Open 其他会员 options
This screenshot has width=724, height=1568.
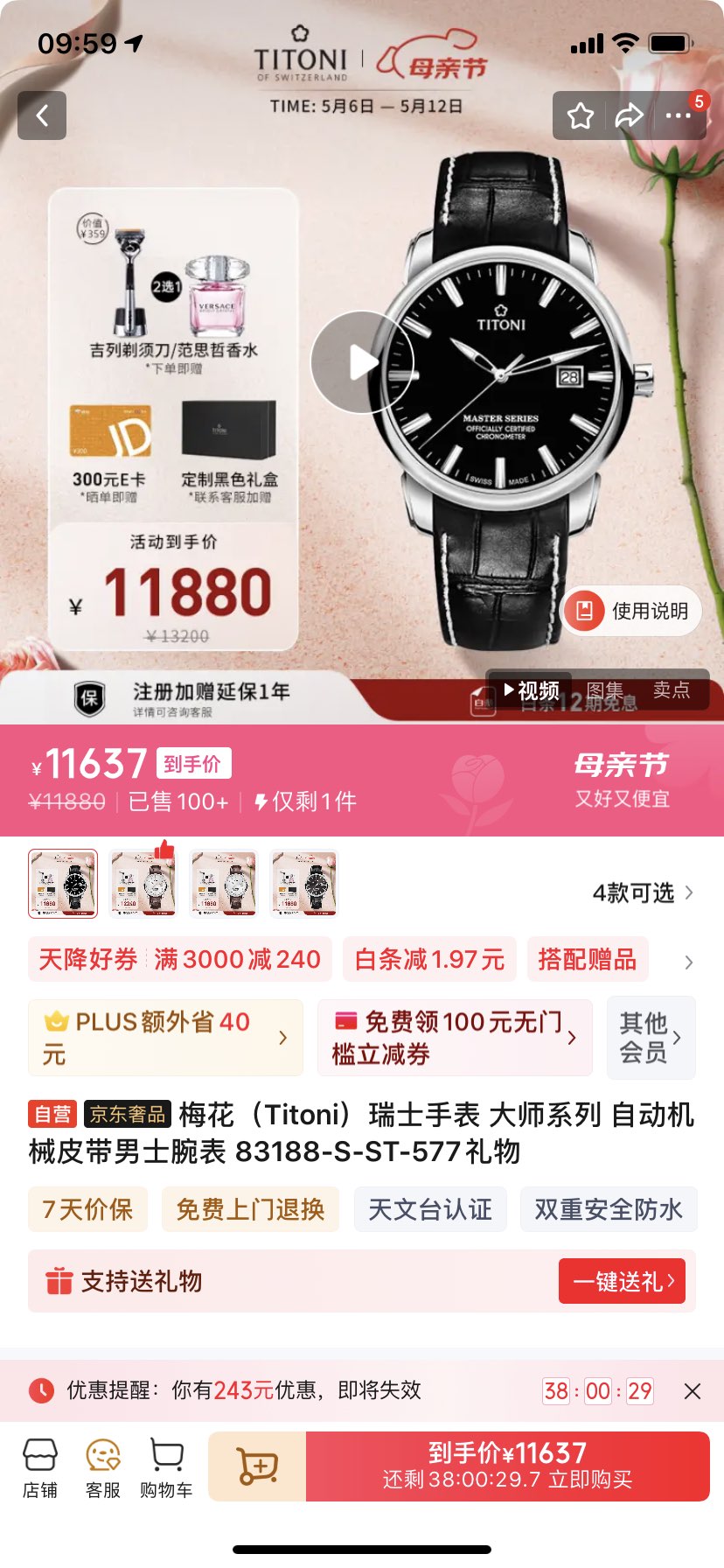(651, 1038)
